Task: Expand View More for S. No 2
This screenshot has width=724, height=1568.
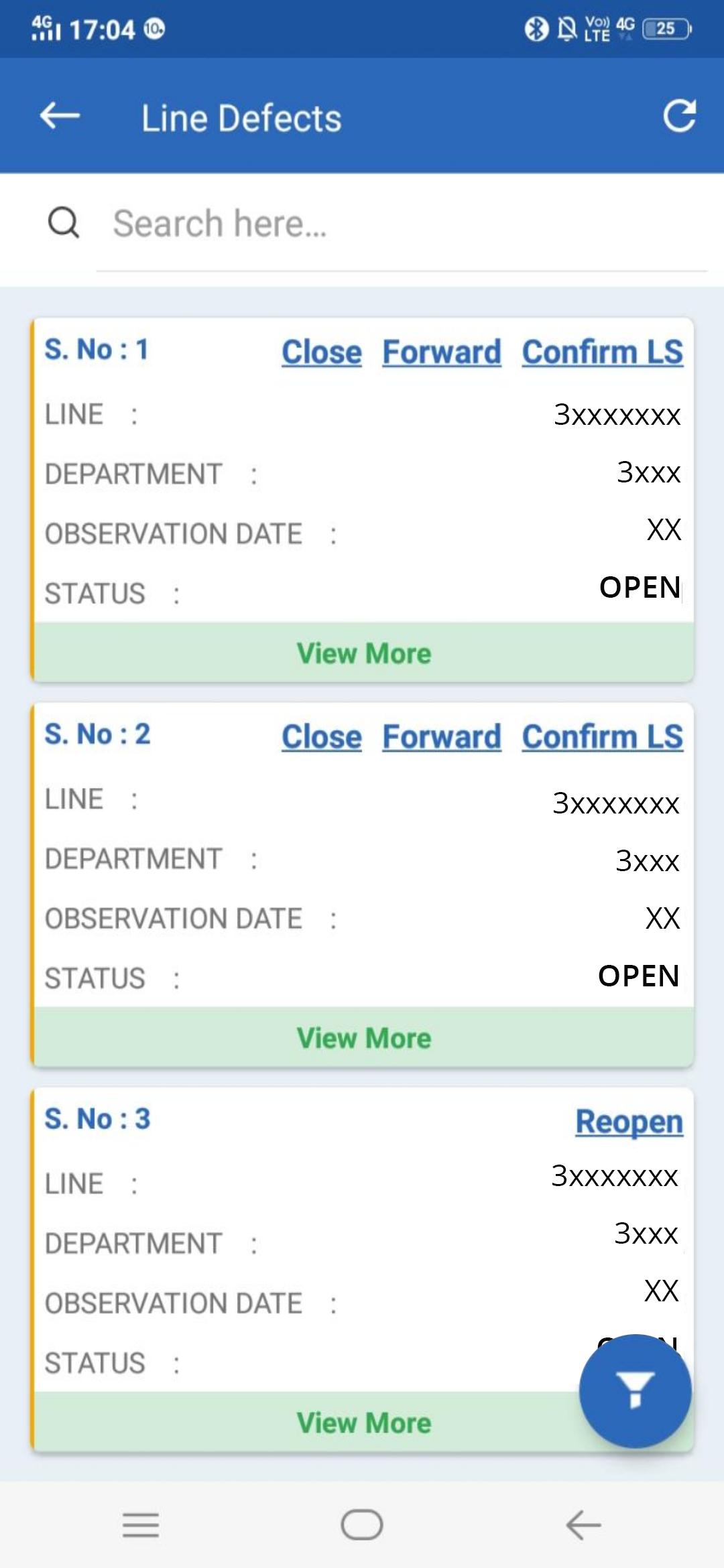Action: pos(363,1037)
